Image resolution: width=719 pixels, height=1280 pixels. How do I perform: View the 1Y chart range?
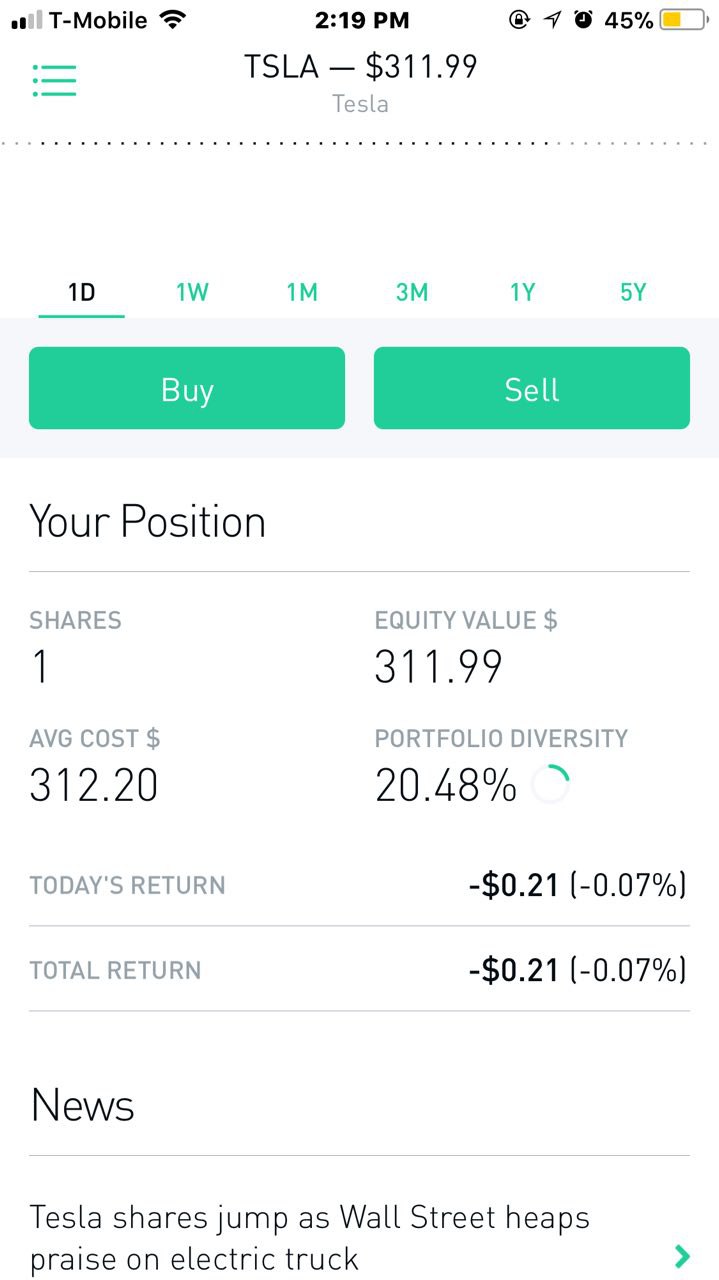click(x=522, y=293)
